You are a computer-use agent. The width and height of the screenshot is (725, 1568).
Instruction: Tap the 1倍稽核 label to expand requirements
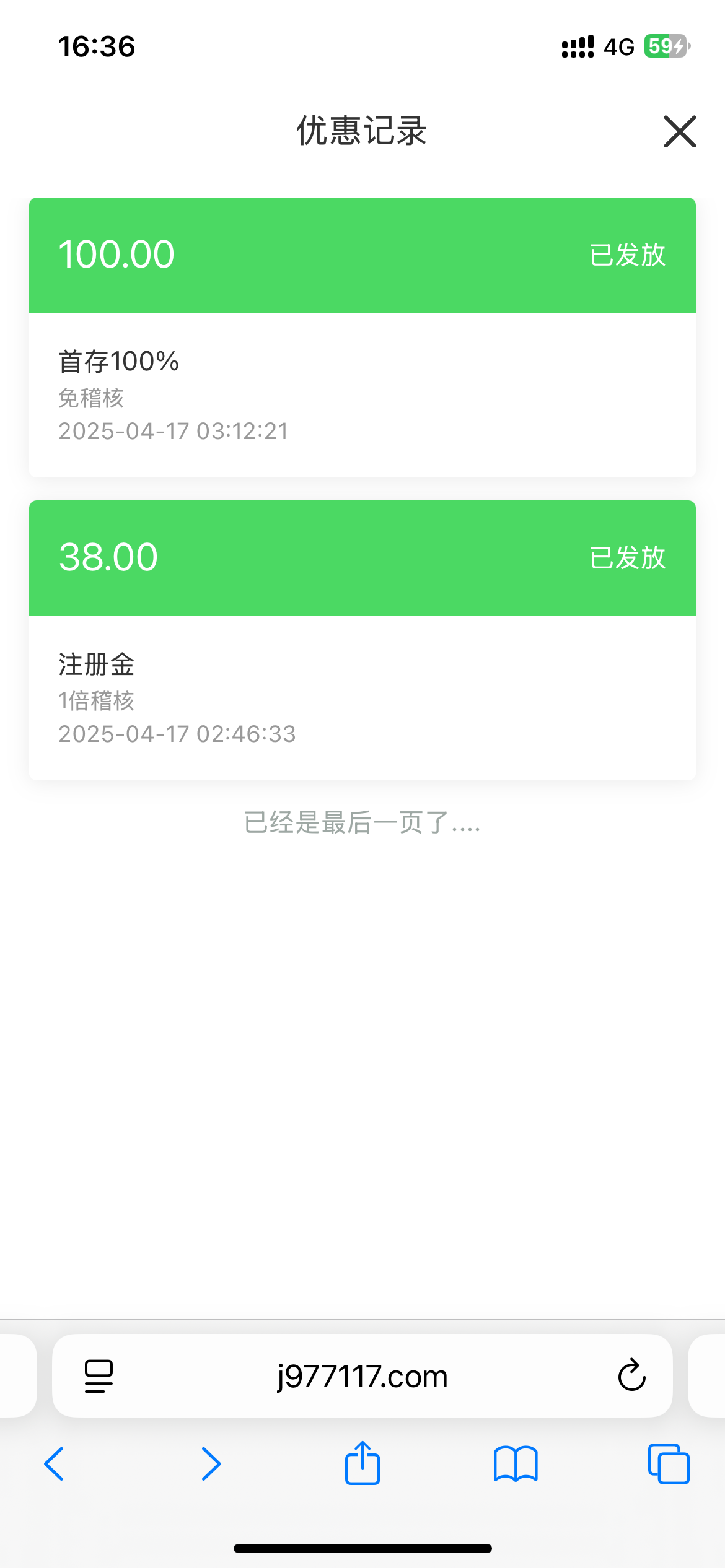pyautogui.click(x=97, y=701)
